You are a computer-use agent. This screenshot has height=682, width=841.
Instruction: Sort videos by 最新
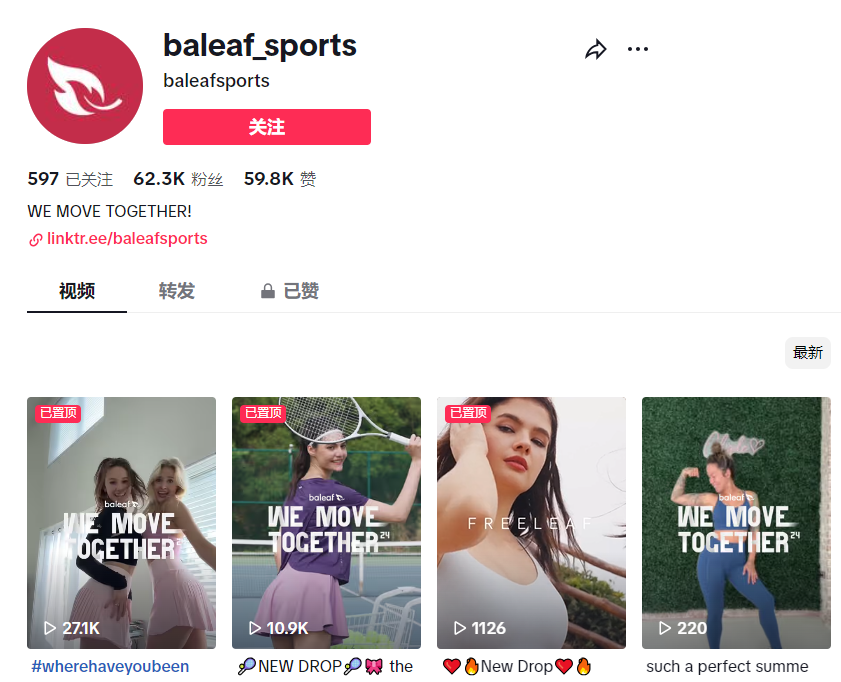(808, 353)
